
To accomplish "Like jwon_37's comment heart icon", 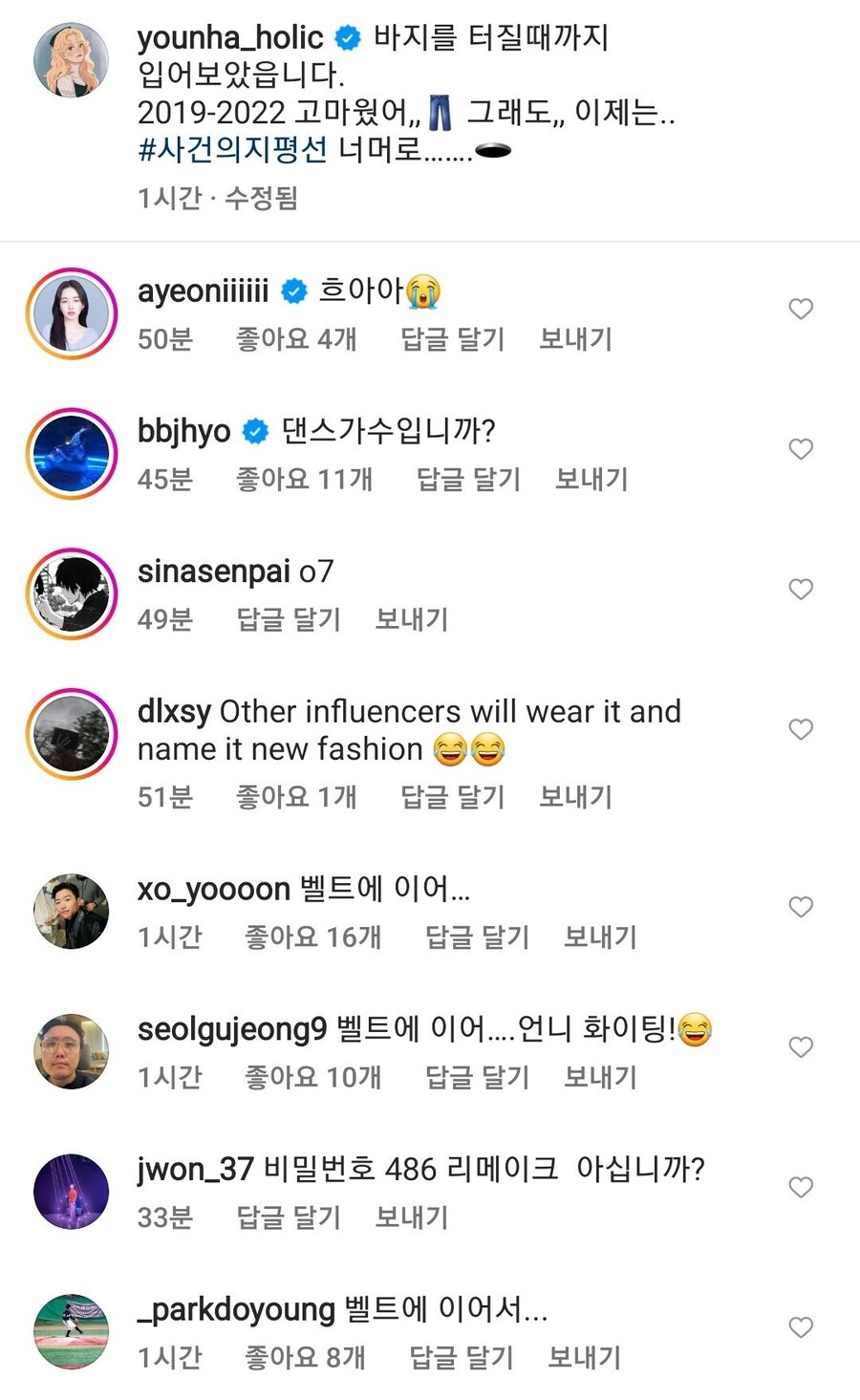I will (801, 1187).
